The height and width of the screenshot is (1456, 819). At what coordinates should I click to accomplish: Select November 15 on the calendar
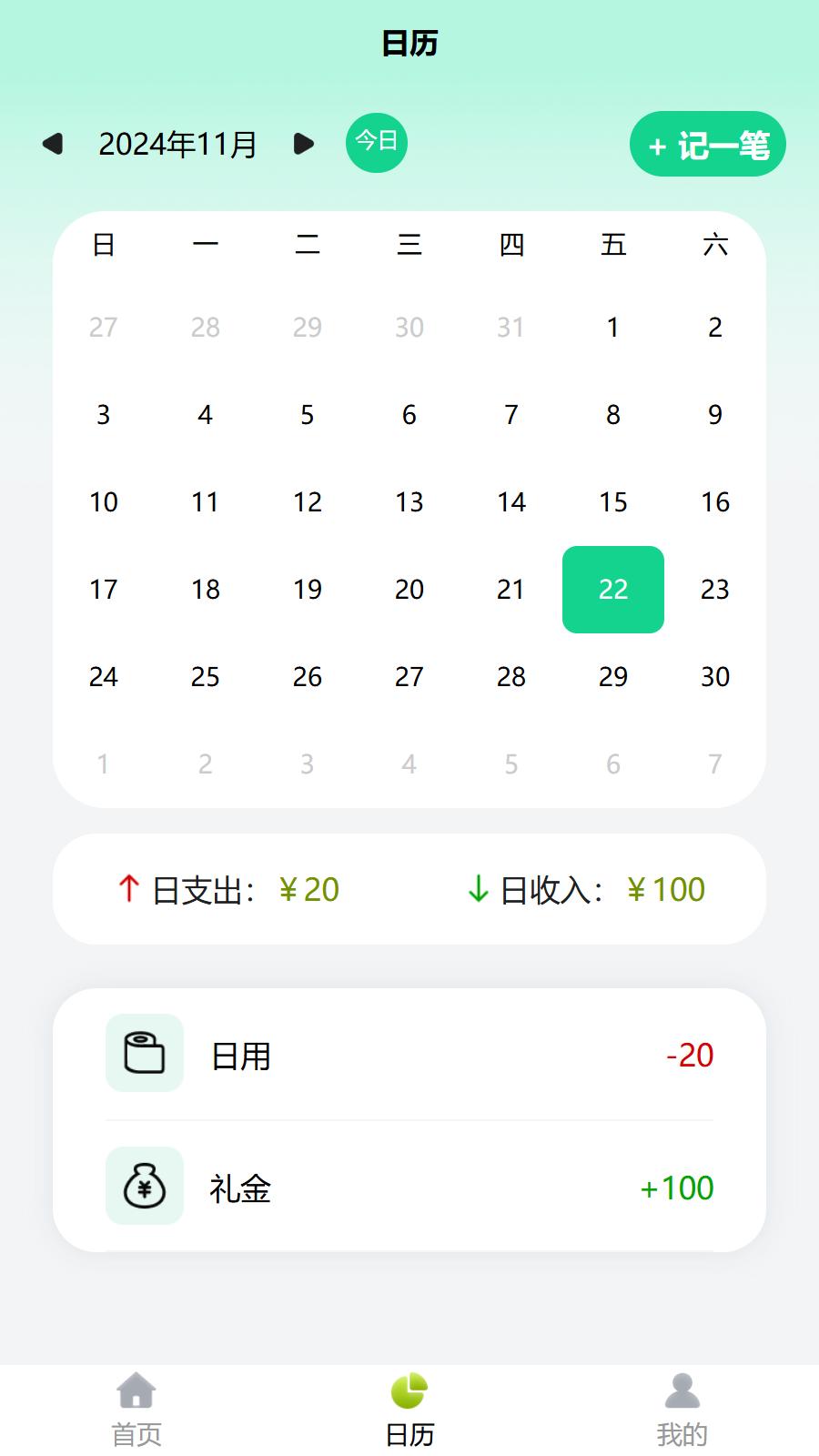[613, 502]
